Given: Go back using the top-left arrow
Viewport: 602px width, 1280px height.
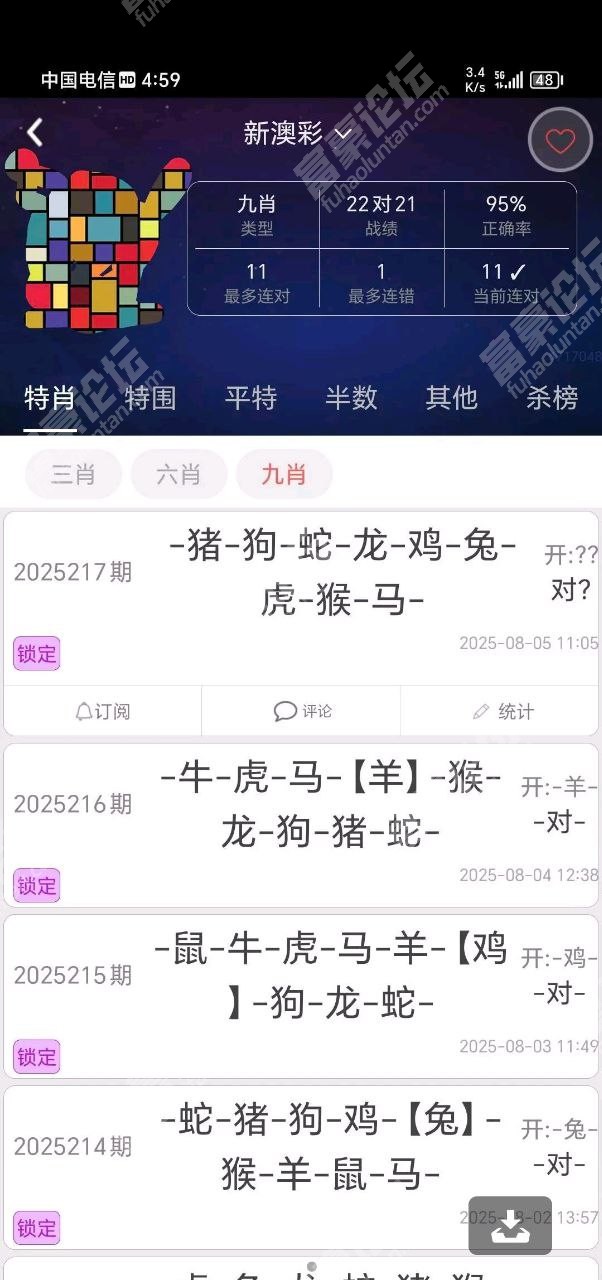Looking at the screenshot, I should (36, 132).
